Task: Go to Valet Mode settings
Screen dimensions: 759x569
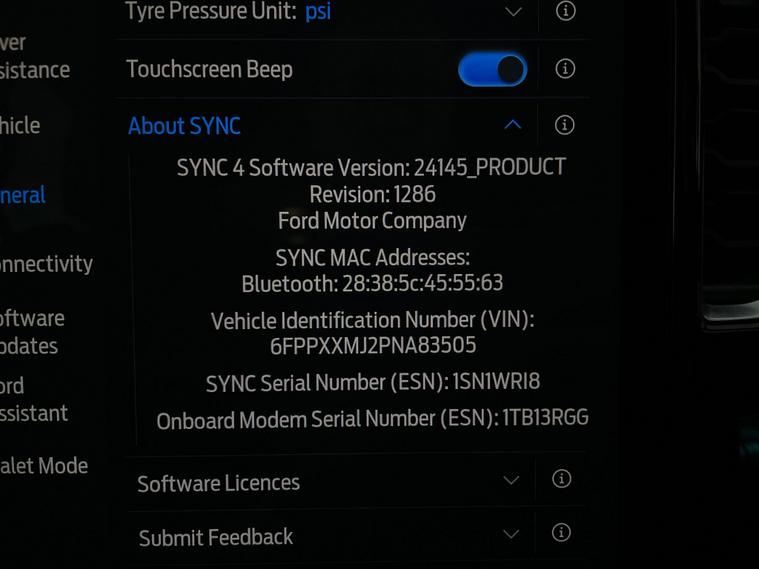Action: (44, 466)
